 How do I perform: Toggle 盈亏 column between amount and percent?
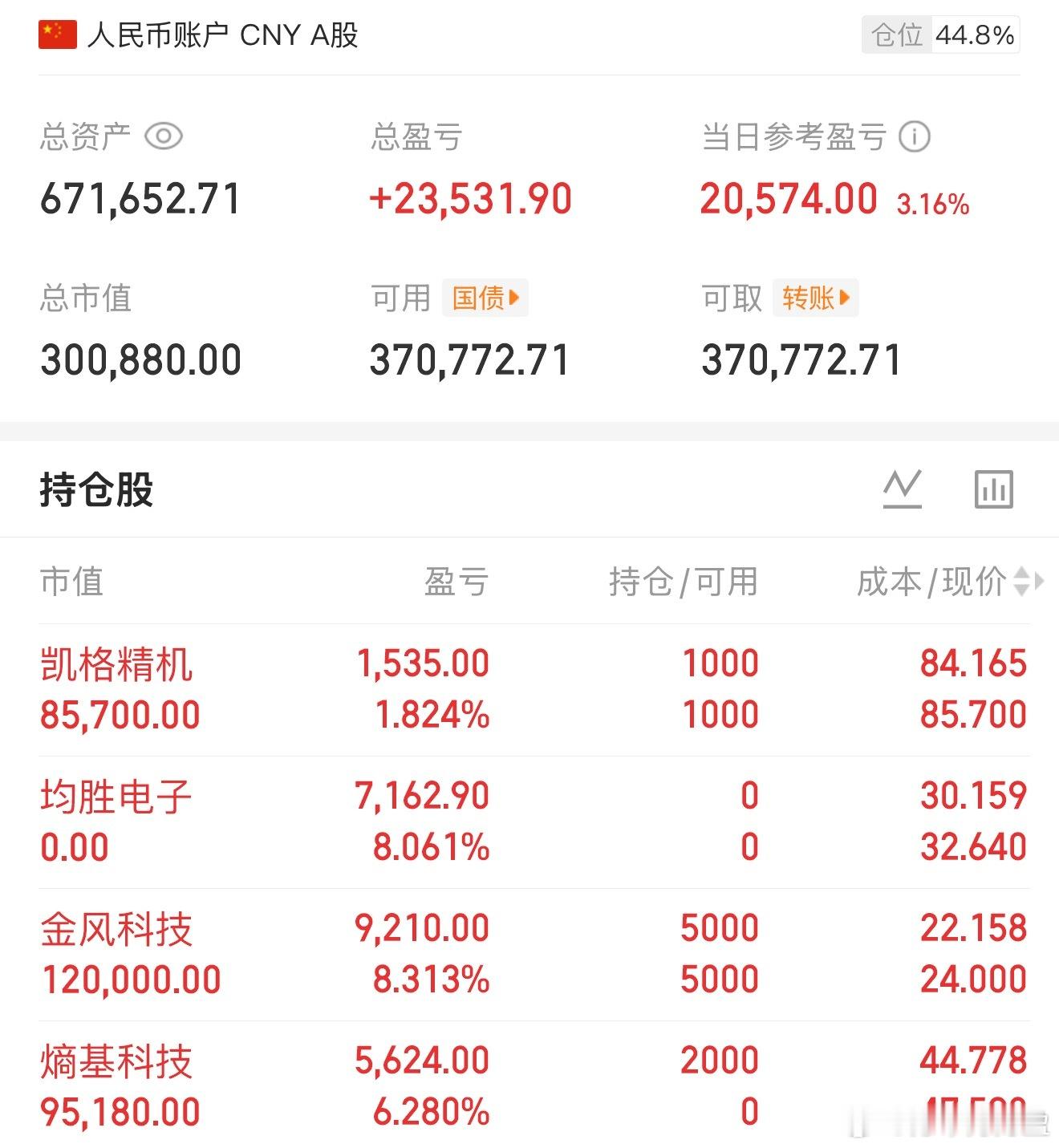[455, 583]
